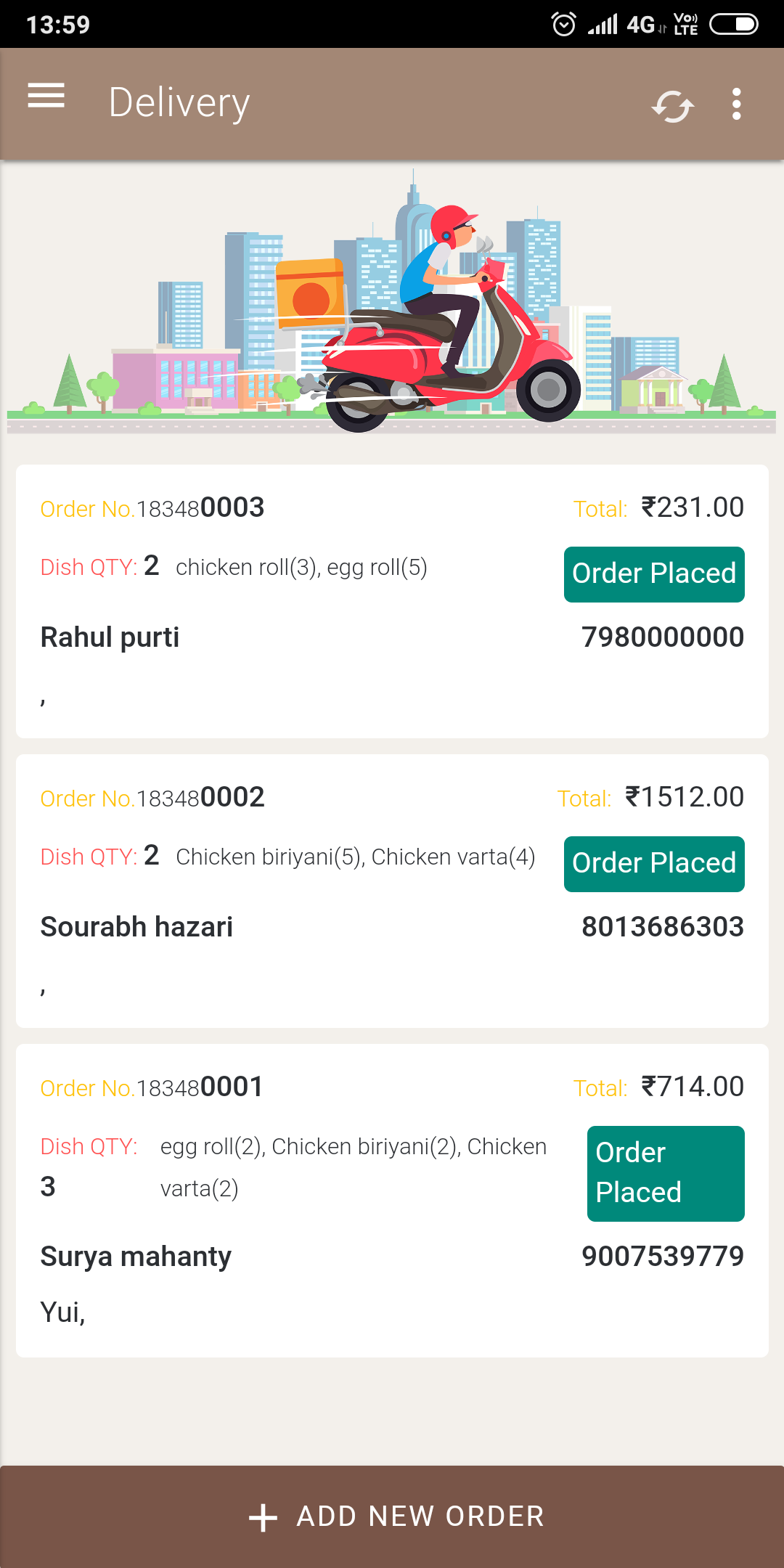The image size is (784, 1568).
Task: Tap Order Placed status for Surya mahanty
Action: point(665,1173)
